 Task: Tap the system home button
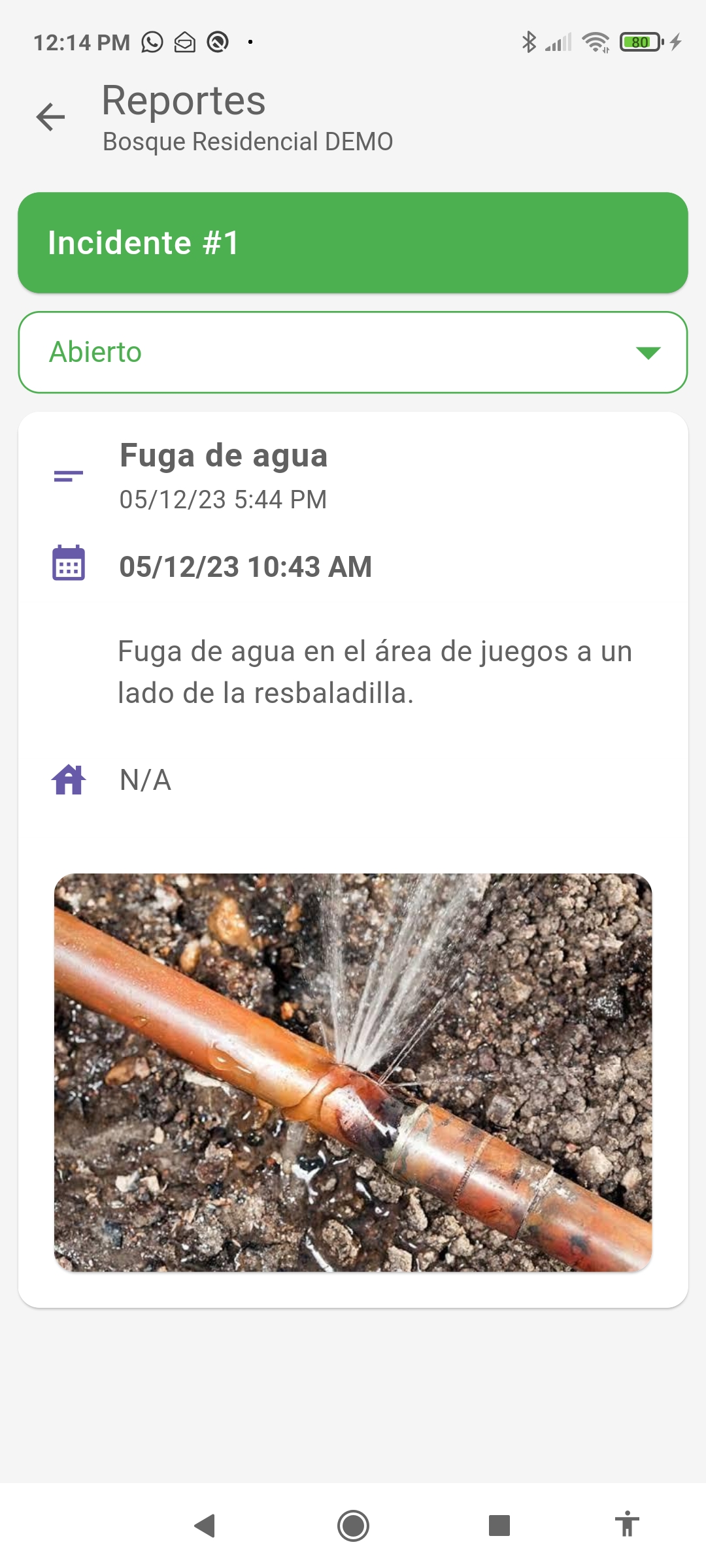(353, 1526)
